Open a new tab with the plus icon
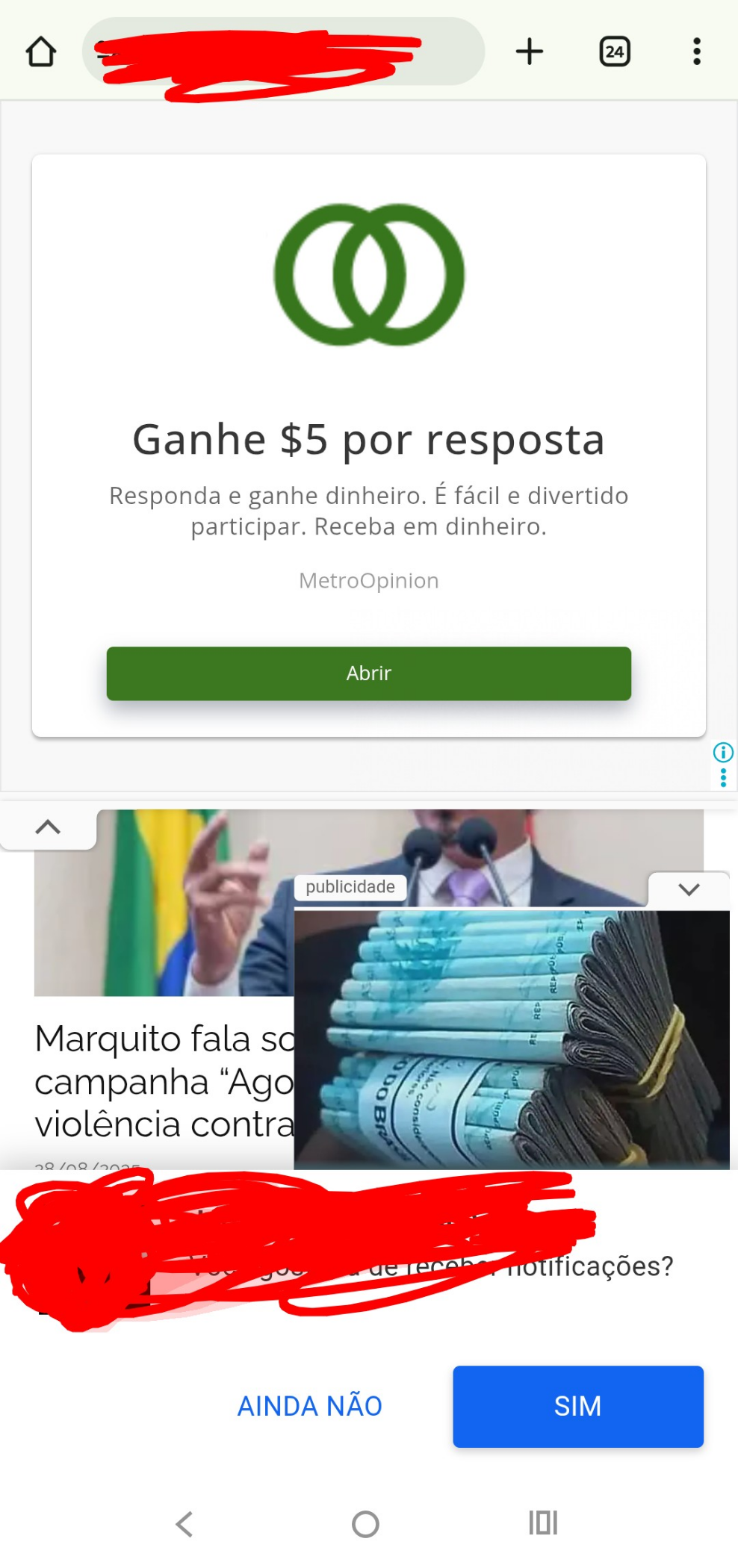738x1568 pixels. pos(530,51)
